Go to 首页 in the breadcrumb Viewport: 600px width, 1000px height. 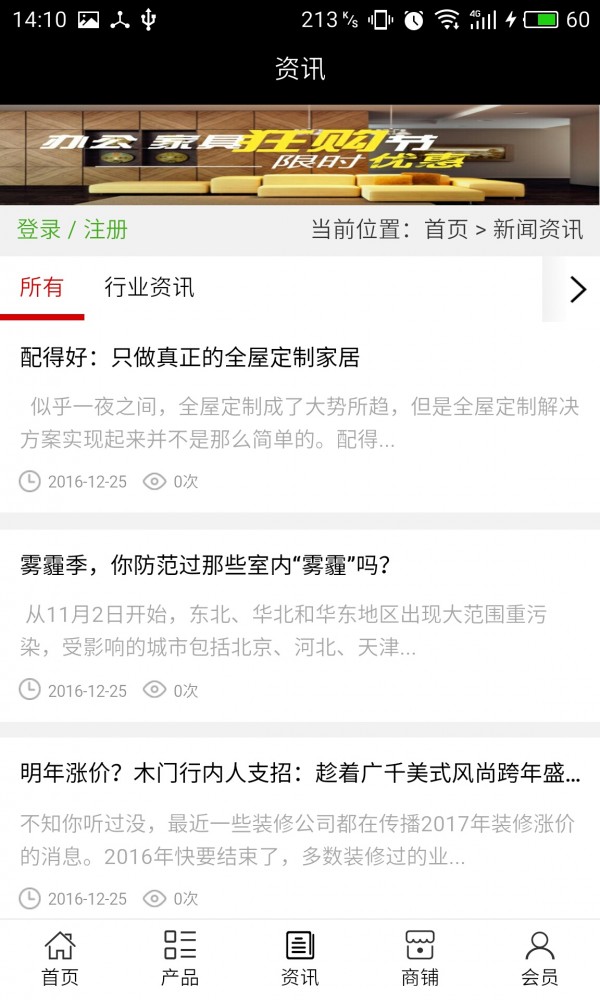pos(446,229)
